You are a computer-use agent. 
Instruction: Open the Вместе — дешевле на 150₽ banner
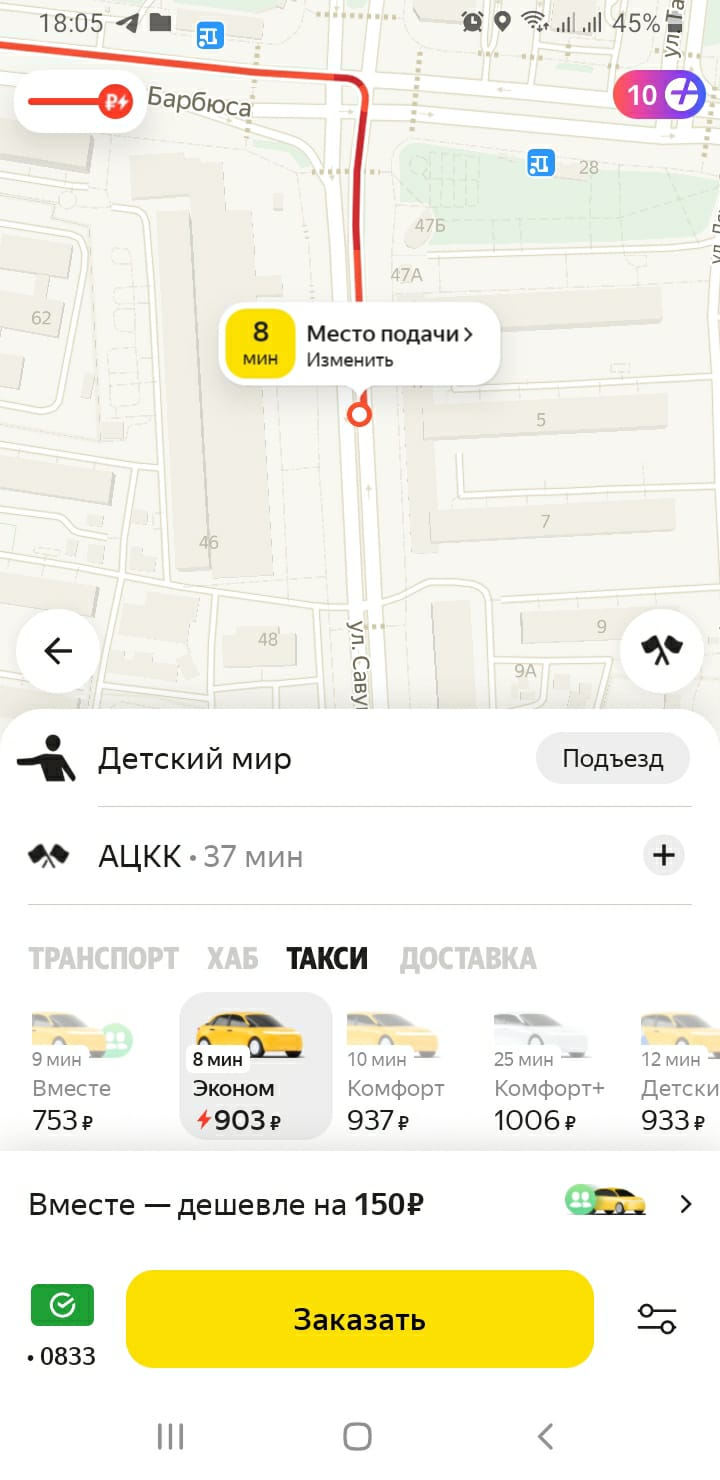coord(360,1204)
